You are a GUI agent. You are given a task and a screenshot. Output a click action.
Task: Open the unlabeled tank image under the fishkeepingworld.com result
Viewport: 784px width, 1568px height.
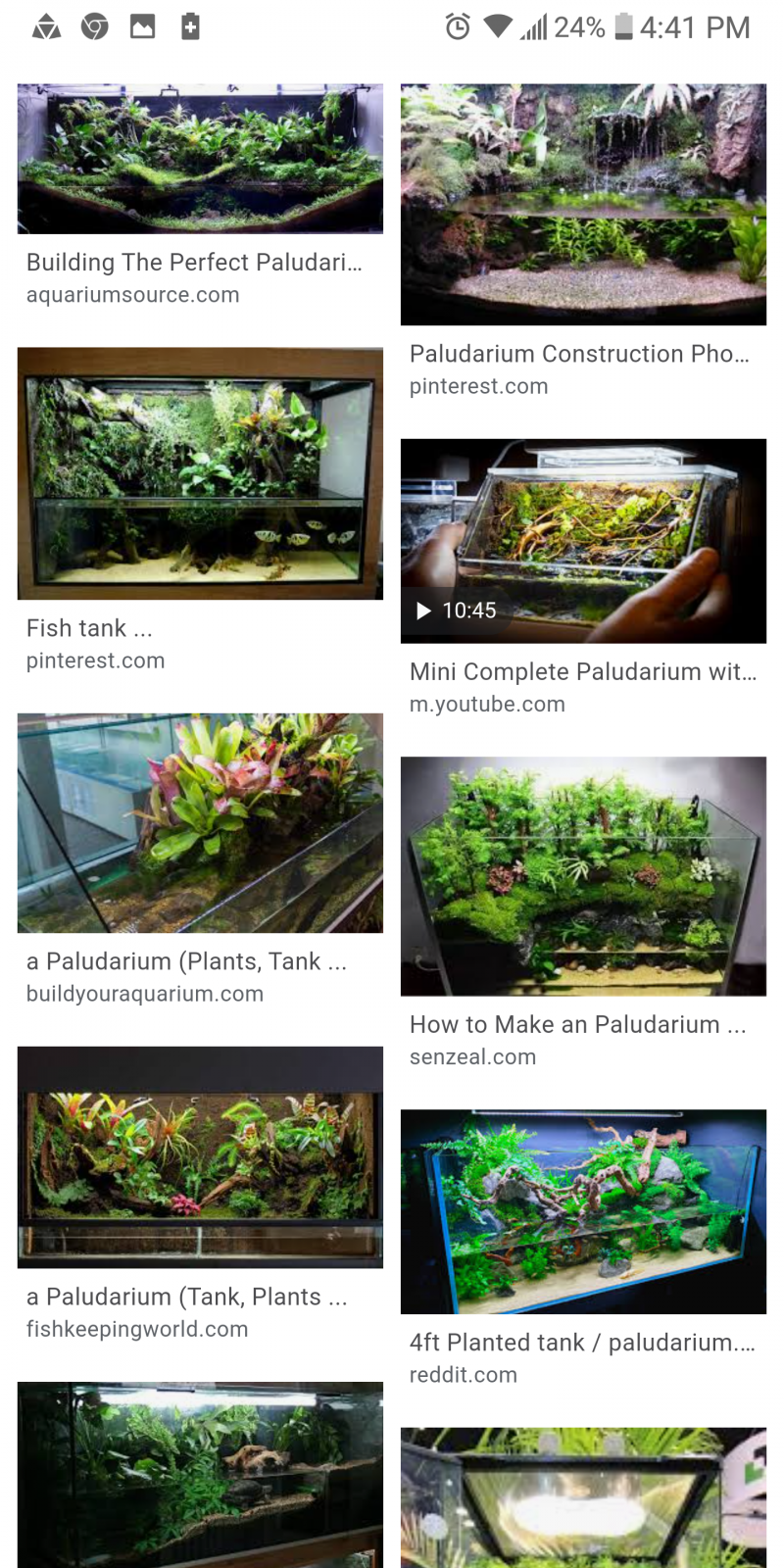[200, 1473]
